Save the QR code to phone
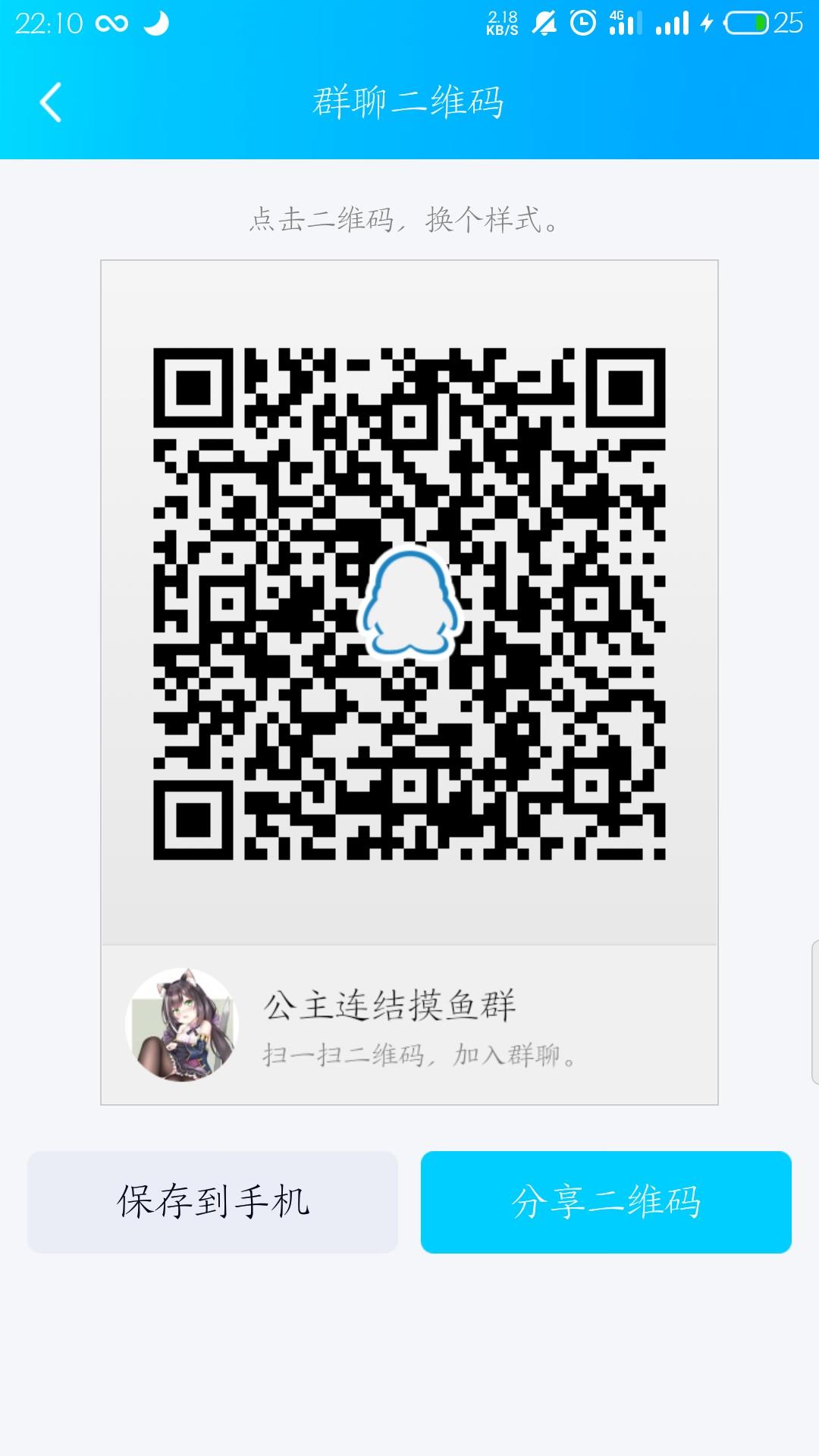Viewport: 819px width, 1456px height. [x=213, y=1202]
